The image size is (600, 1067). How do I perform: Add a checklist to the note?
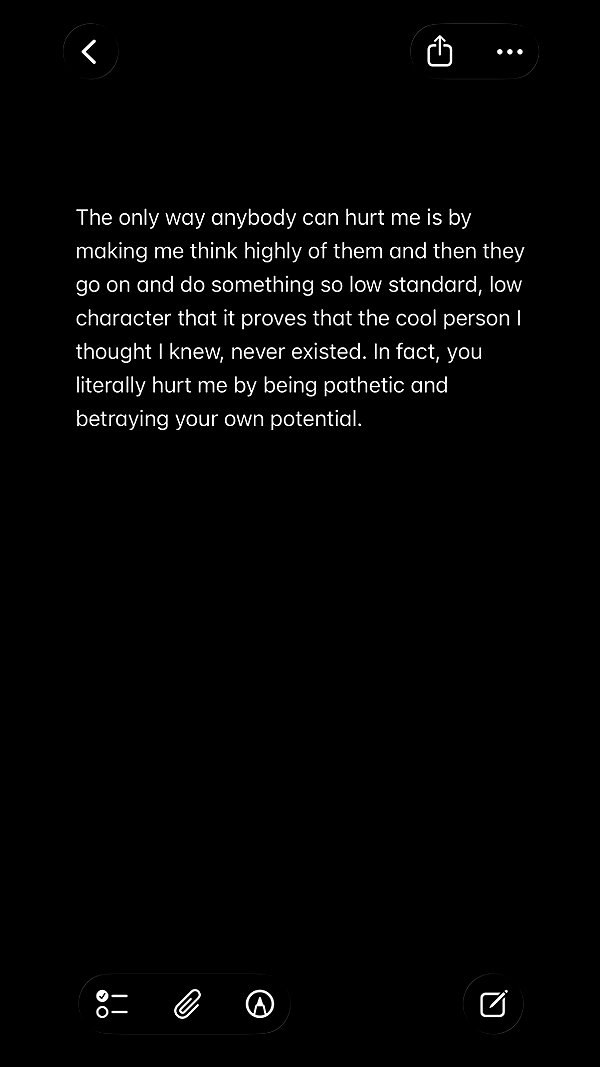pyautogui.click(x=112, y=1004)
